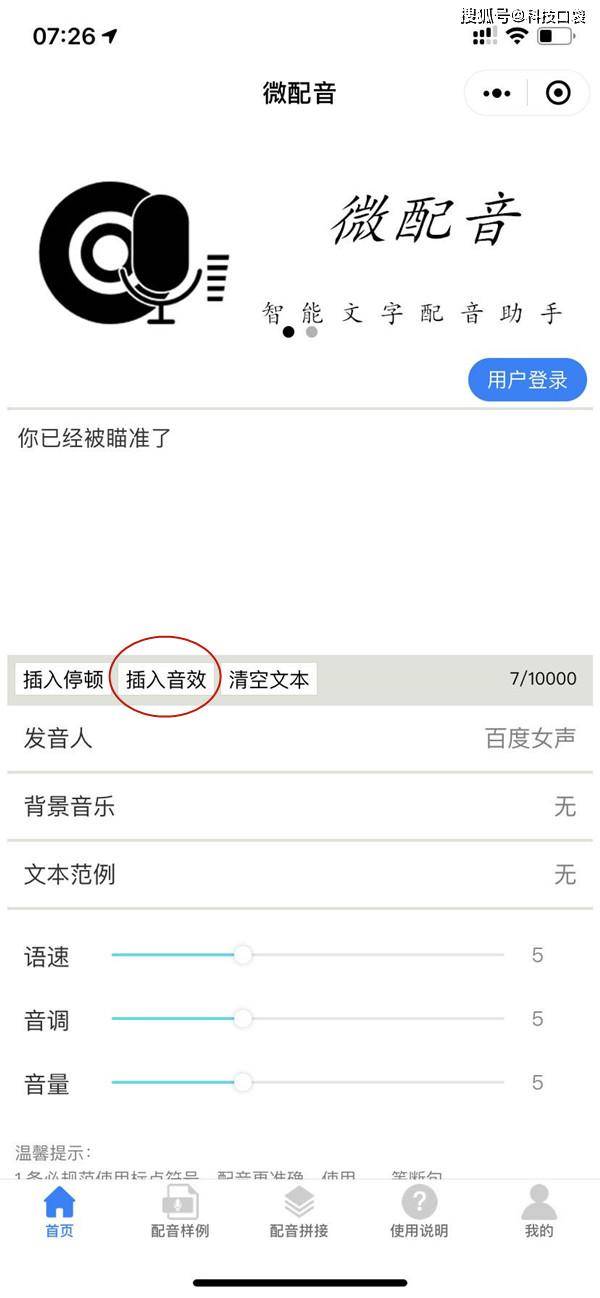
Task: Switch to the 配音拼接 tab
Action: click(299, 1212)
